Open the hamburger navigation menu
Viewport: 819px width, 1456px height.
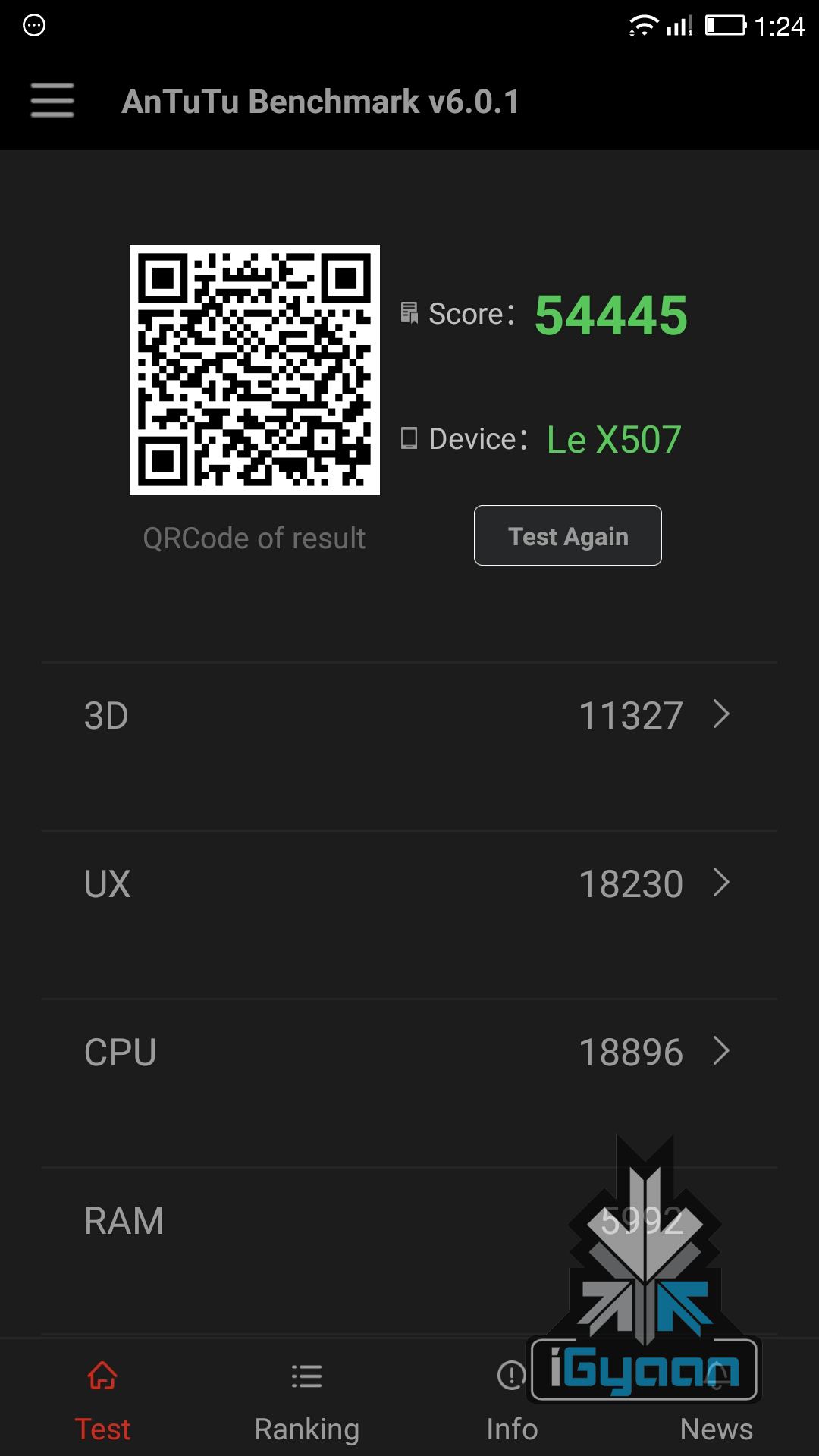(x=52, y=101)
